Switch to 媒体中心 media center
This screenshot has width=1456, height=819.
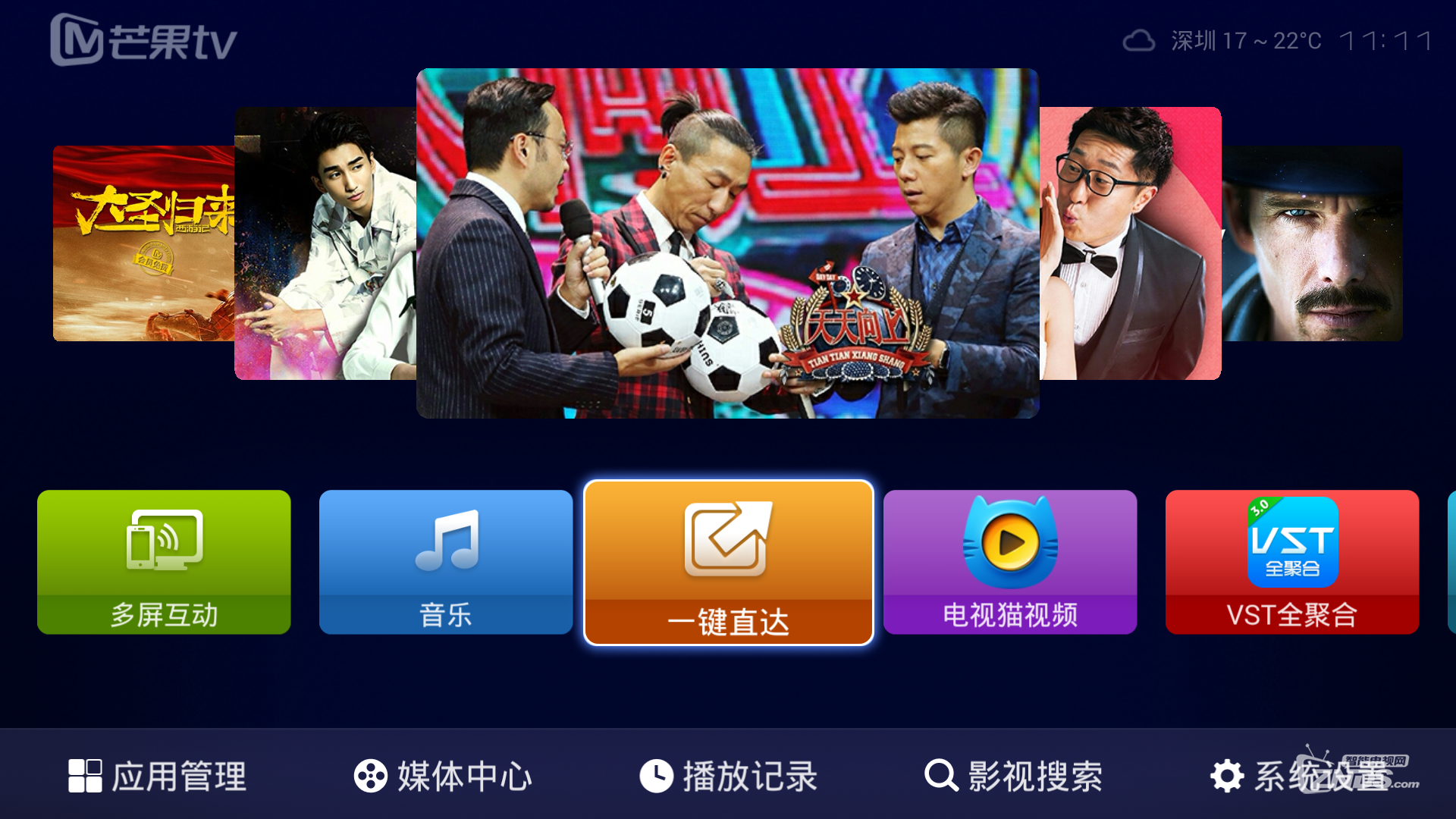coord(443,776)
